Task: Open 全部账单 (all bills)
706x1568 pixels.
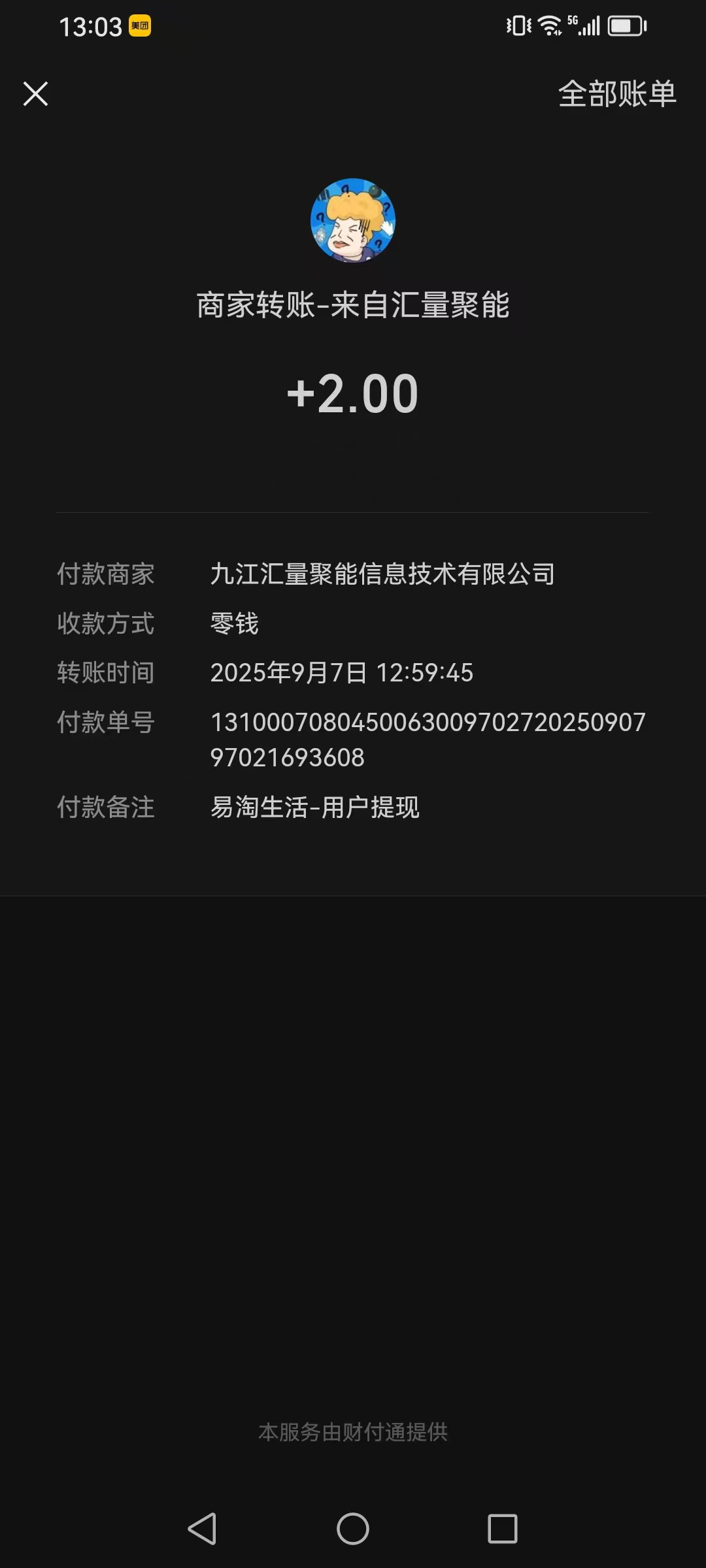Action: coord(616,93)
